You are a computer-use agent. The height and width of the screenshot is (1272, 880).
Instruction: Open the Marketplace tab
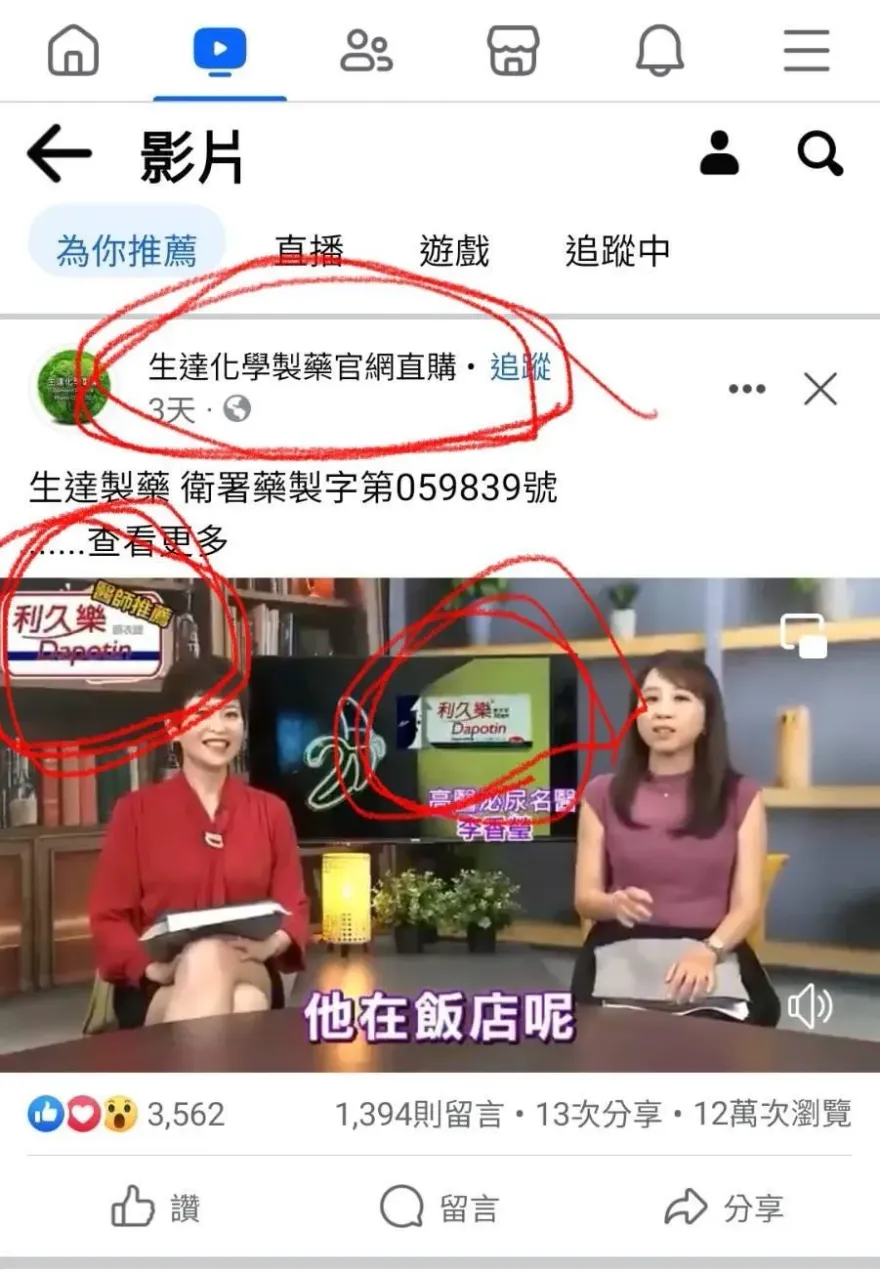512,50
